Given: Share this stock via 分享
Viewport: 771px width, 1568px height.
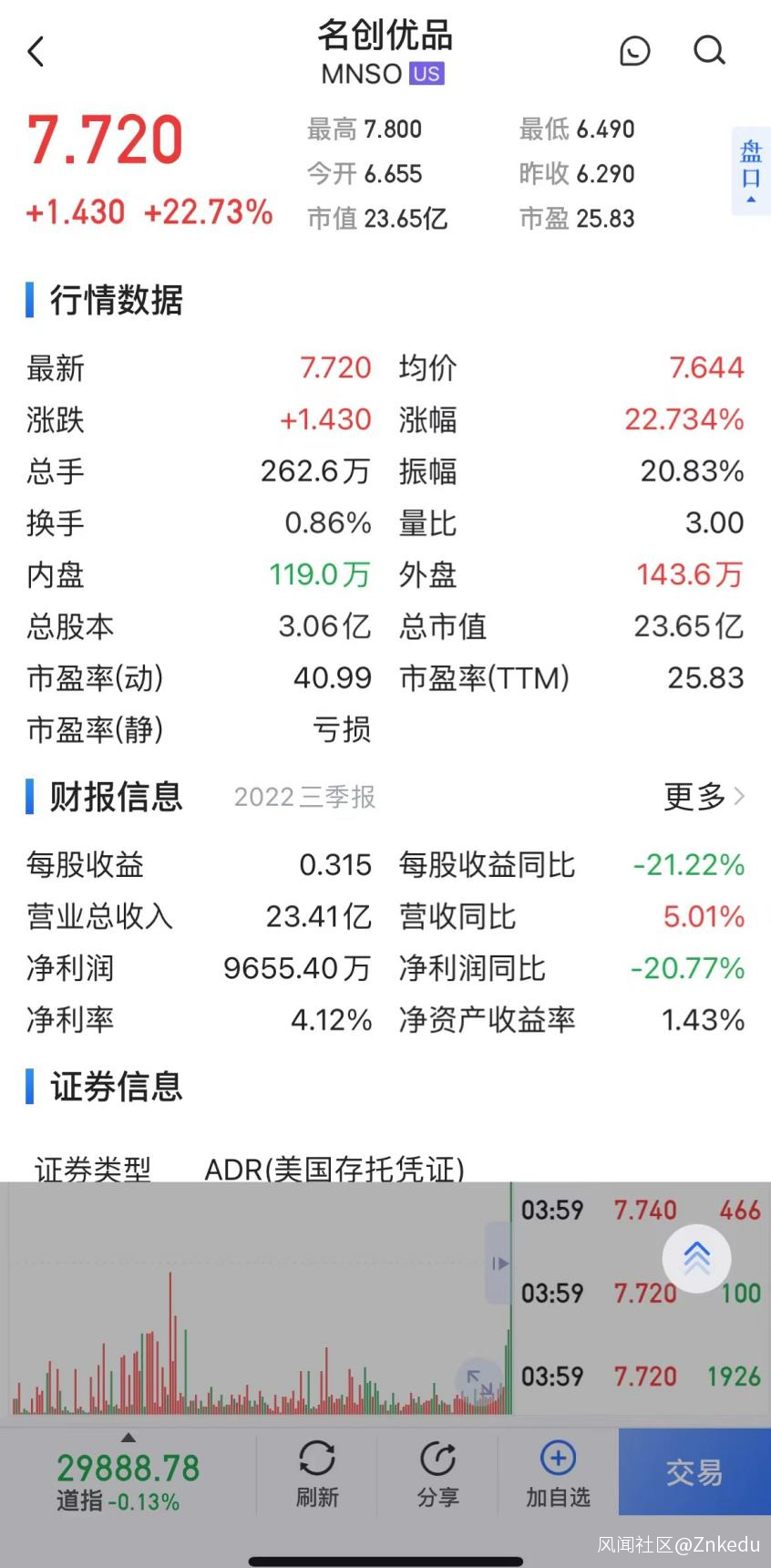Looking at the screenshot, I should pyautogui.click(x=437, y=1473).
